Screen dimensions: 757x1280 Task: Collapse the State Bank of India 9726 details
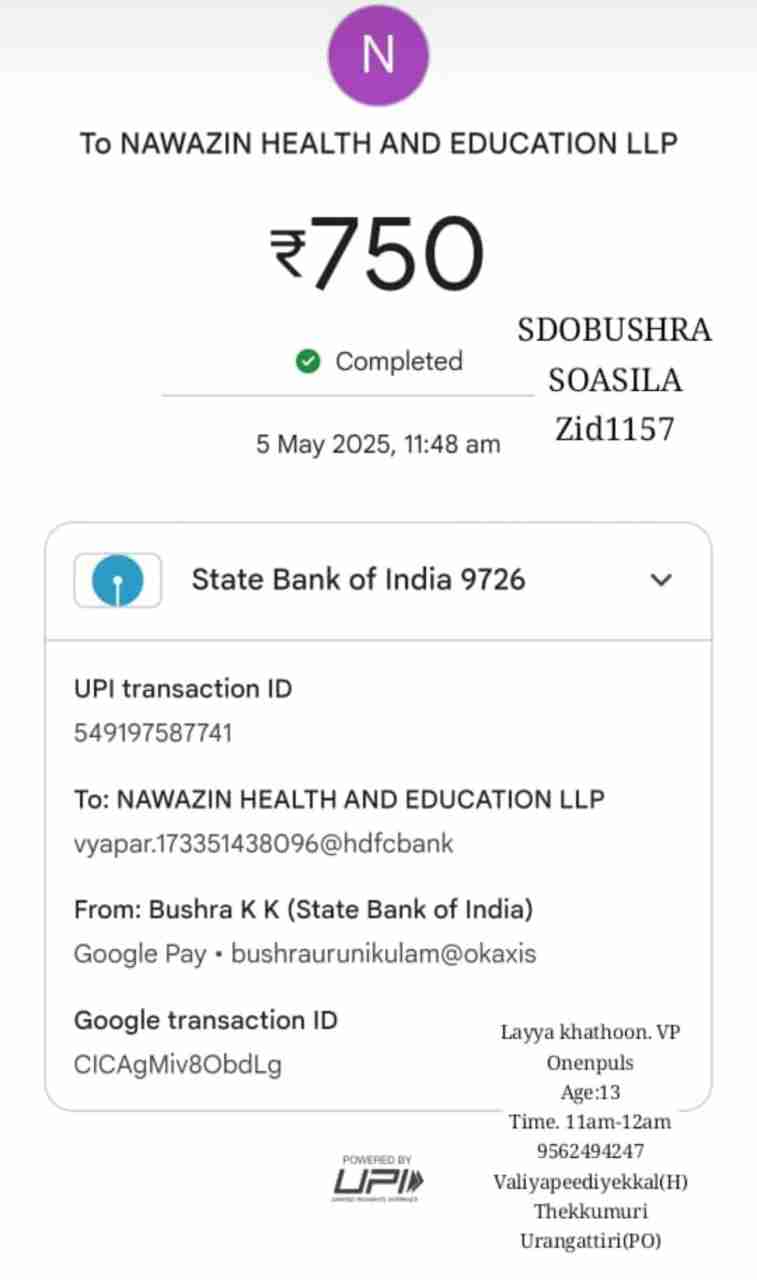point(660,580)
